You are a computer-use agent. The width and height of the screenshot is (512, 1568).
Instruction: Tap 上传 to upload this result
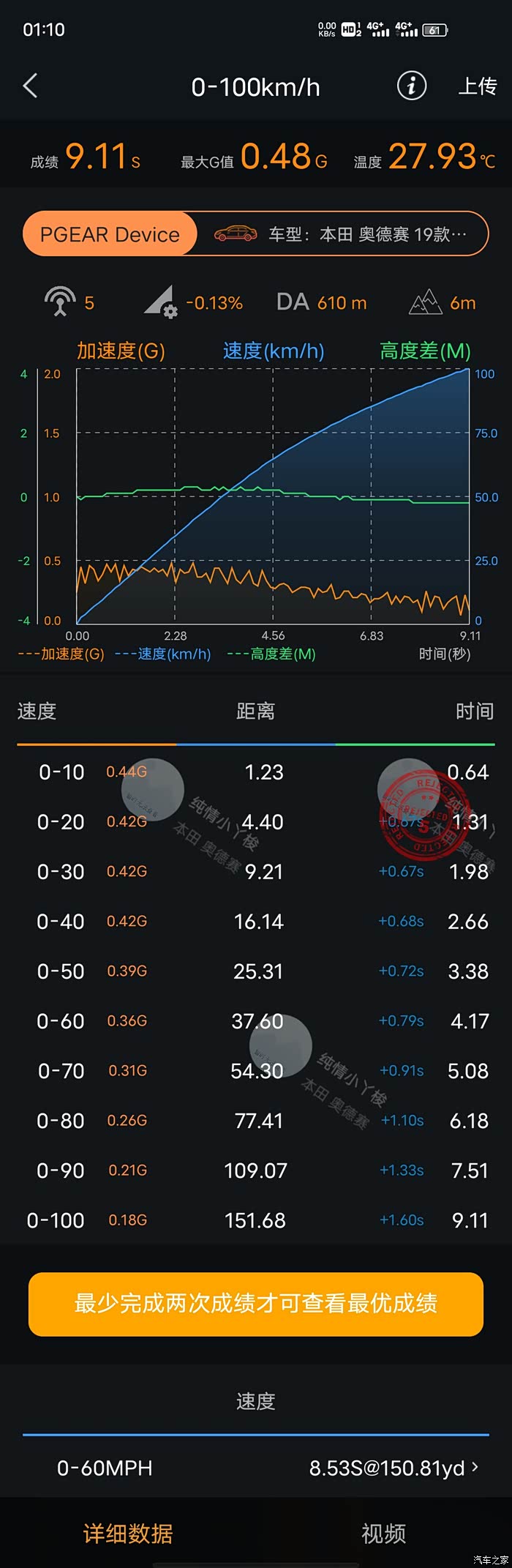point(477,86)
